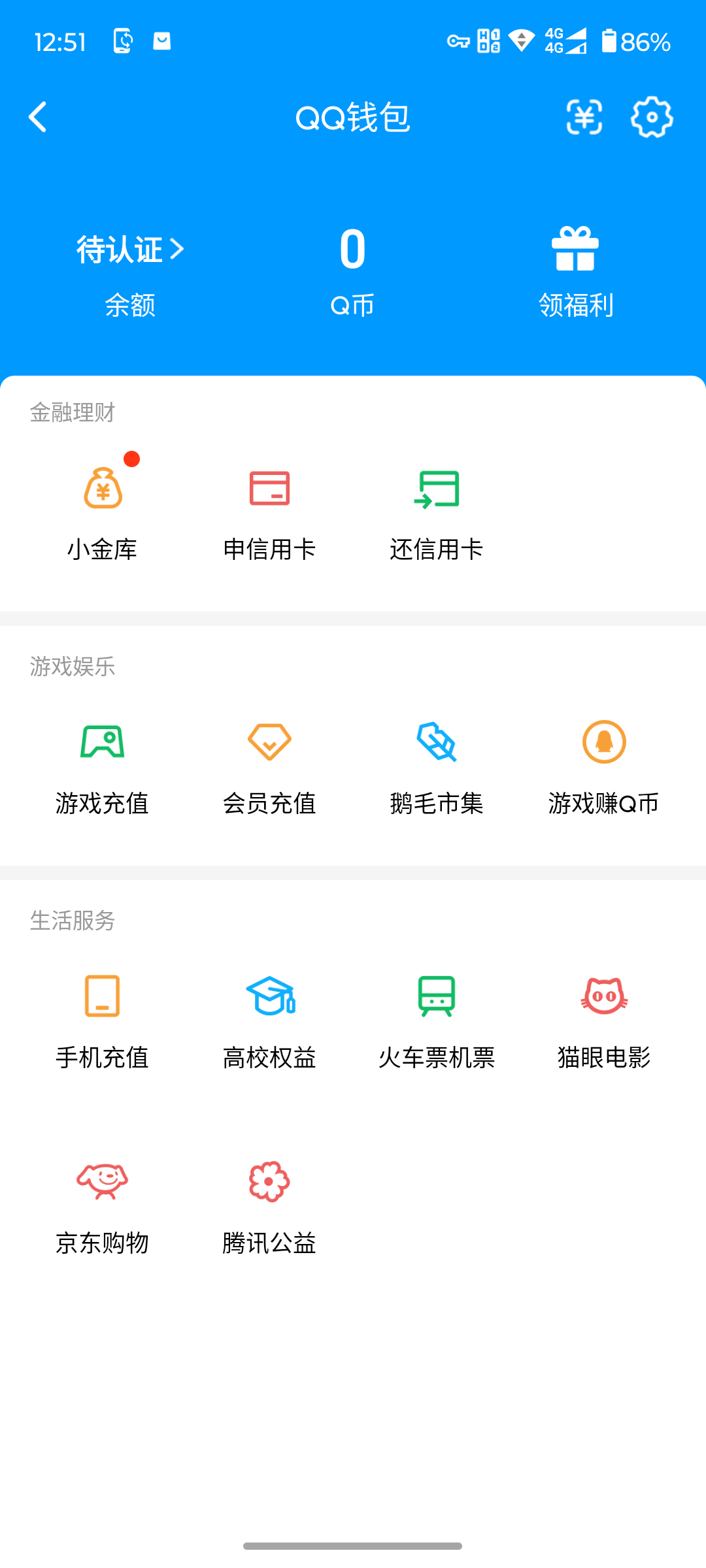Open 腾讯公益 charity page

(269, 1207)
